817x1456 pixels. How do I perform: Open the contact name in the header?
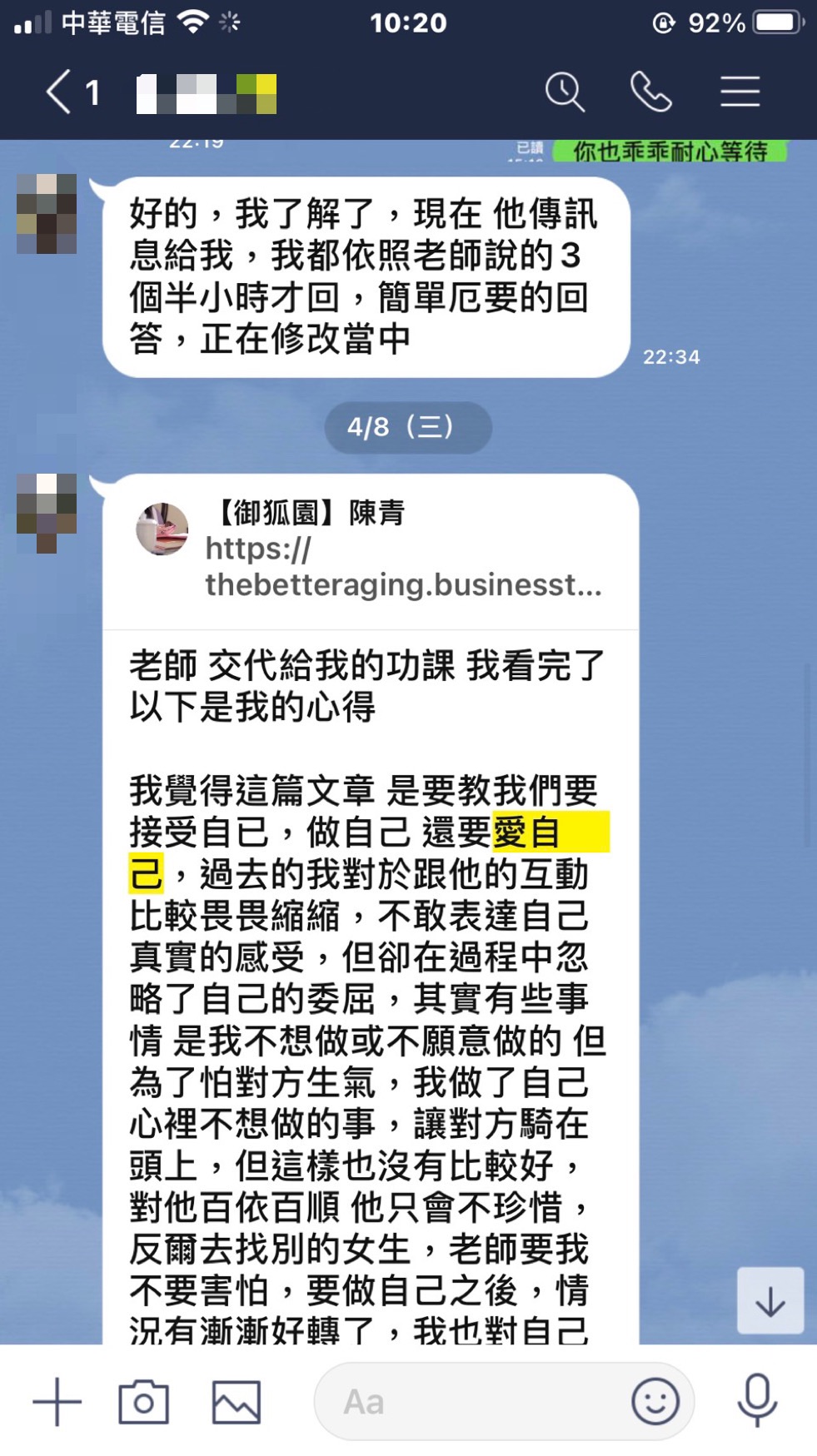(207, 93)
